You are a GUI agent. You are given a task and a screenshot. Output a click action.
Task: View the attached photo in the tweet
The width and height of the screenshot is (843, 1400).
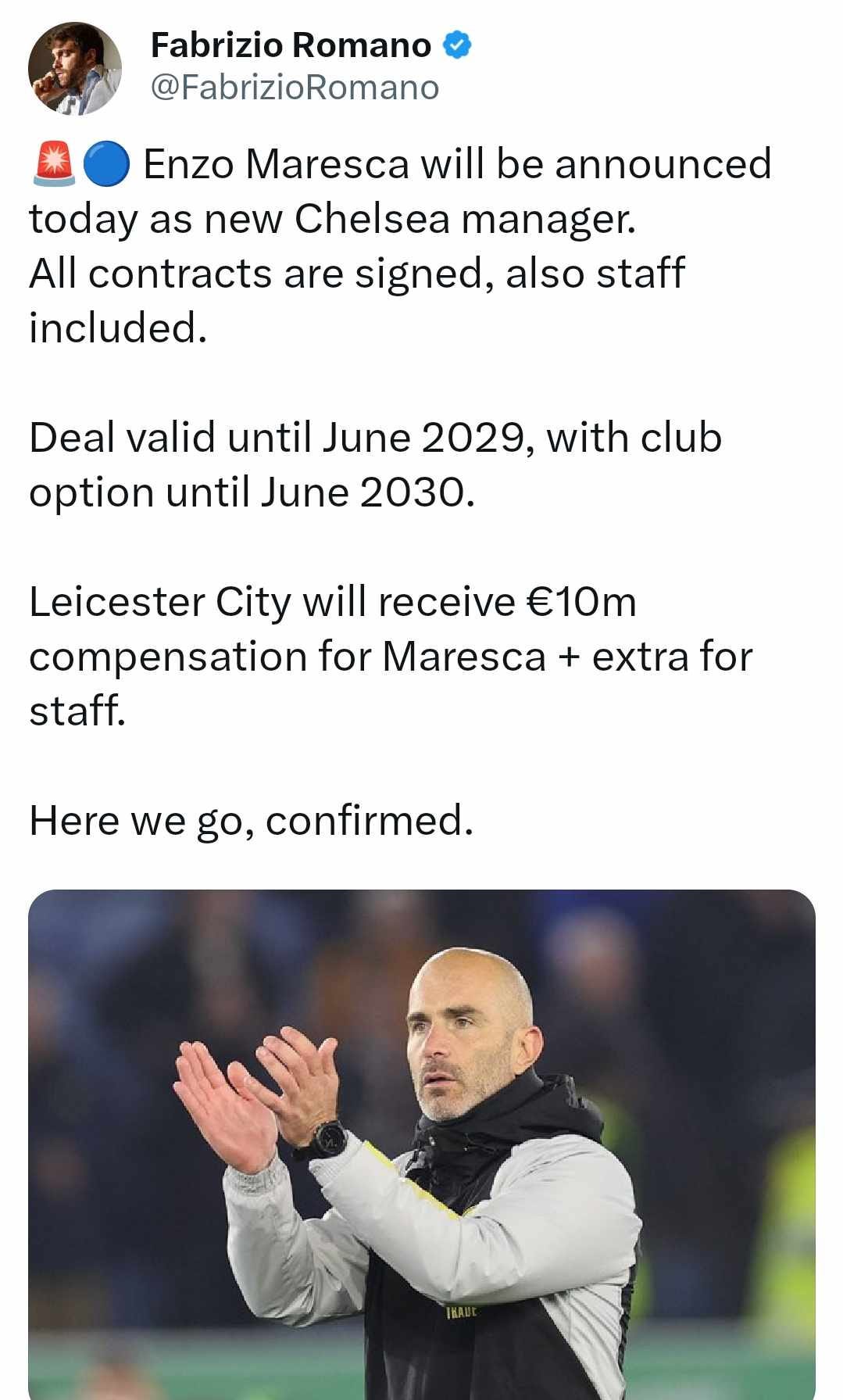[422, 1141]
